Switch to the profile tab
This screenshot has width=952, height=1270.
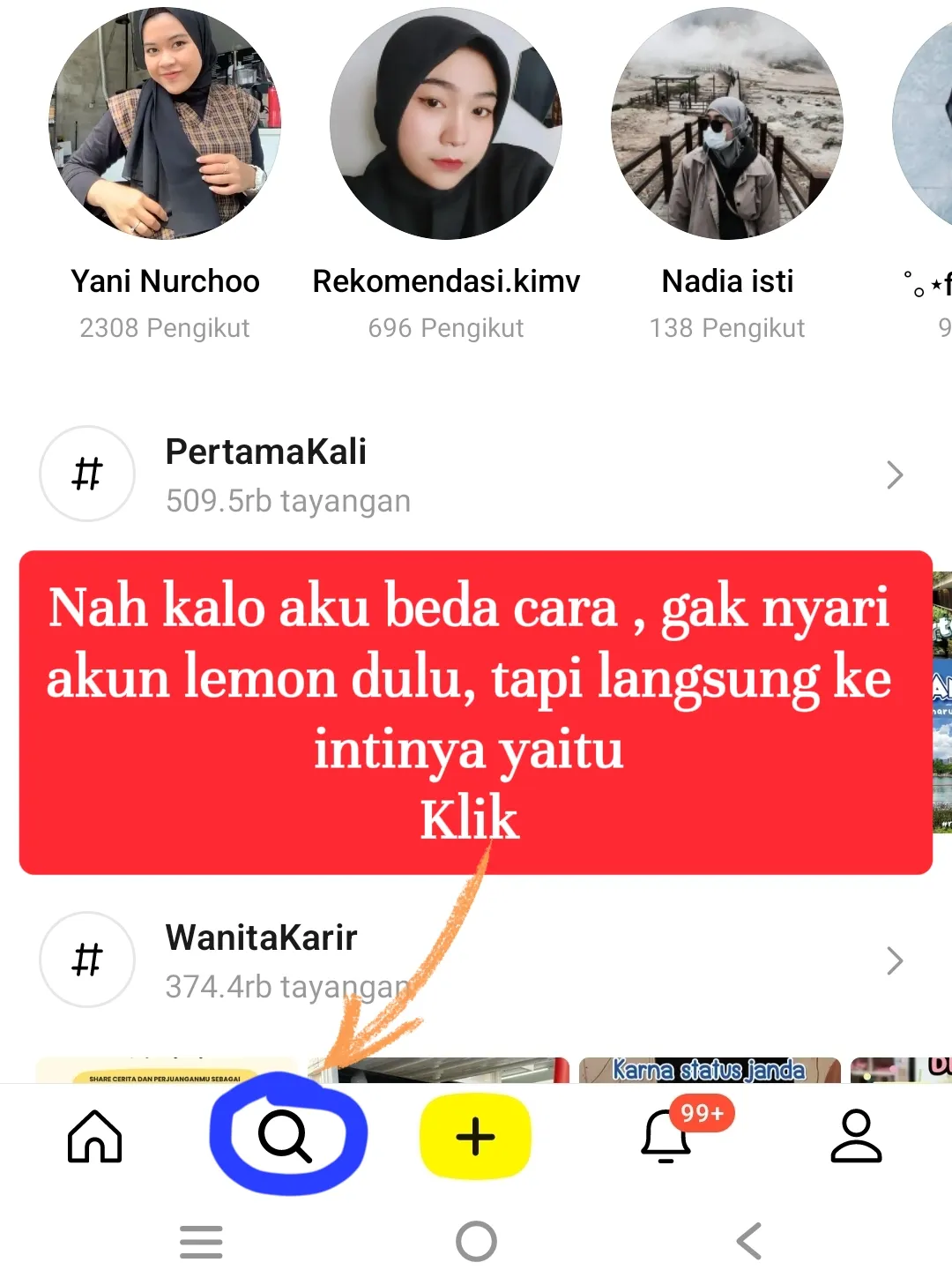click(856, 1136)
